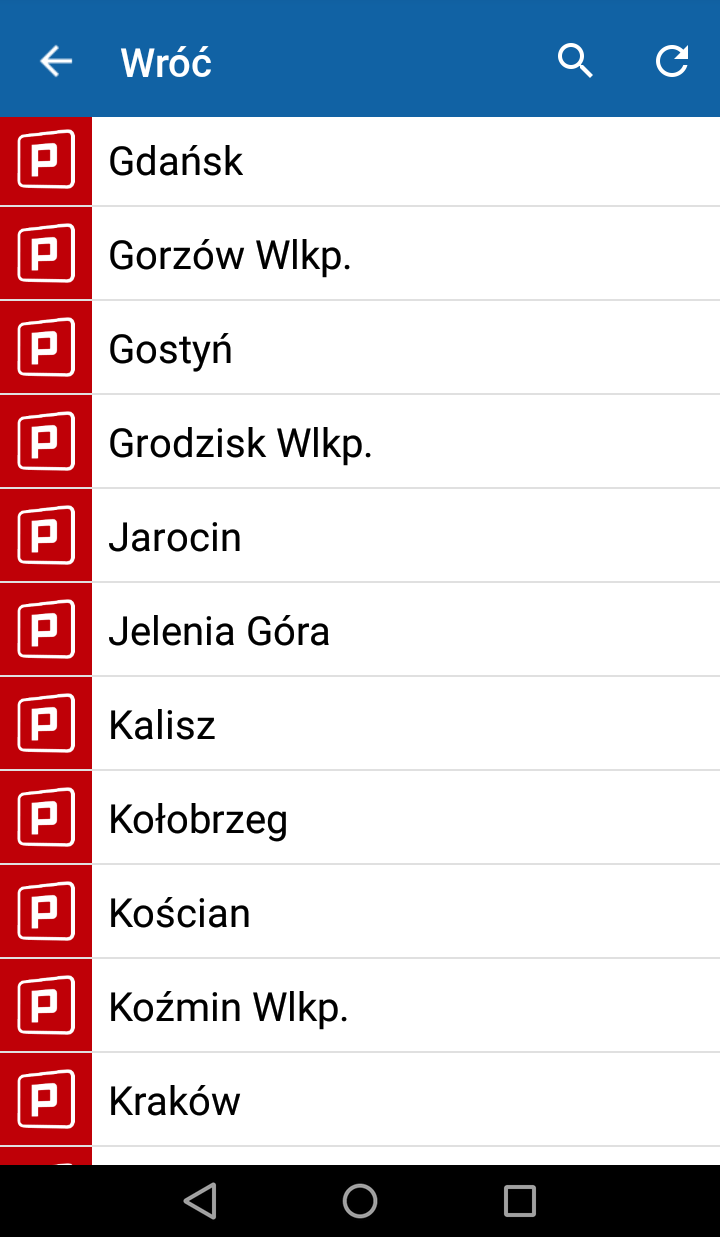Go to the Android home screen
This screenshot has height=1237, width=720.
(x=360, y=1201)
